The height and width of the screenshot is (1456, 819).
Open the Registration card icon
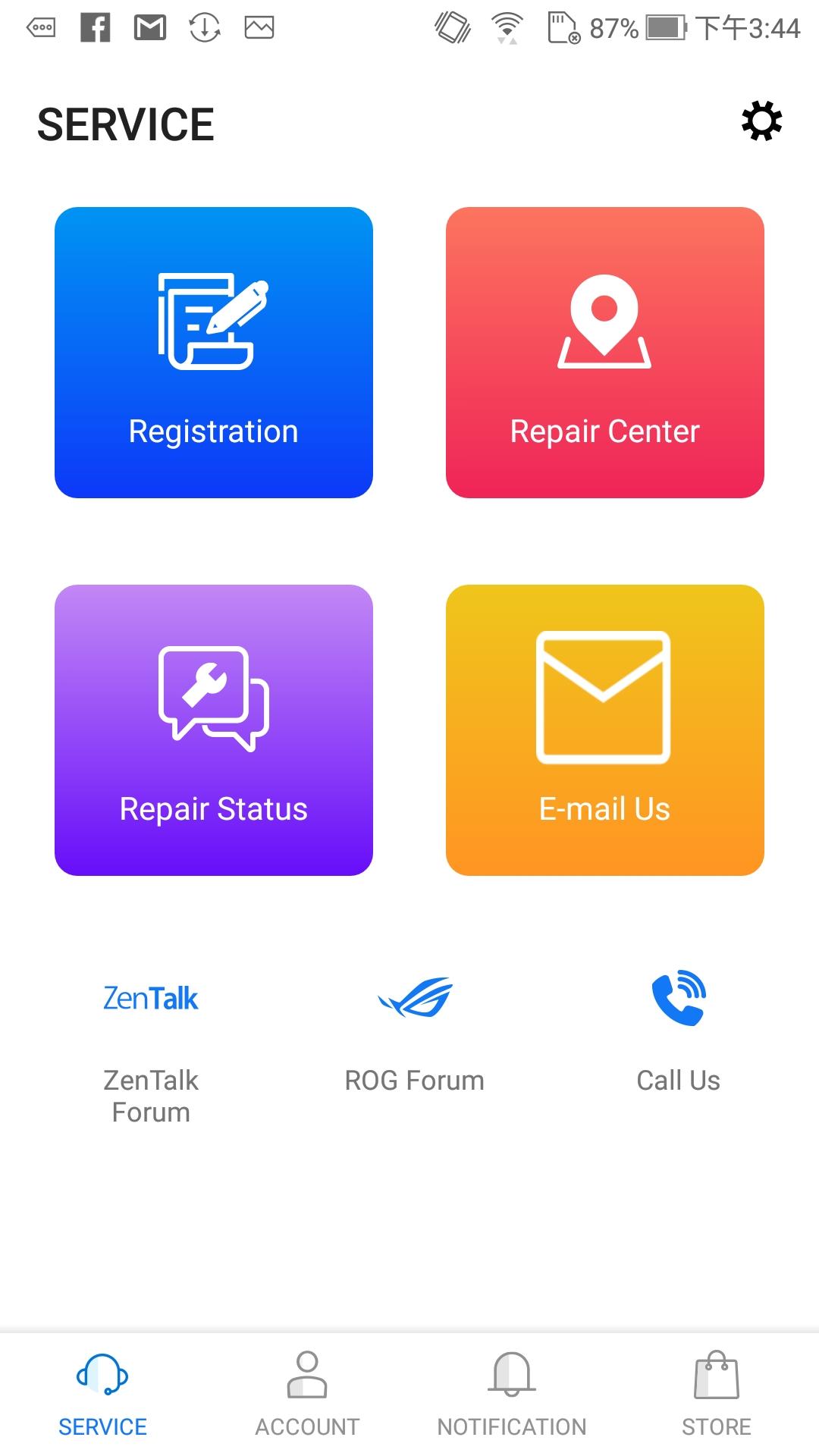[213, 322]
